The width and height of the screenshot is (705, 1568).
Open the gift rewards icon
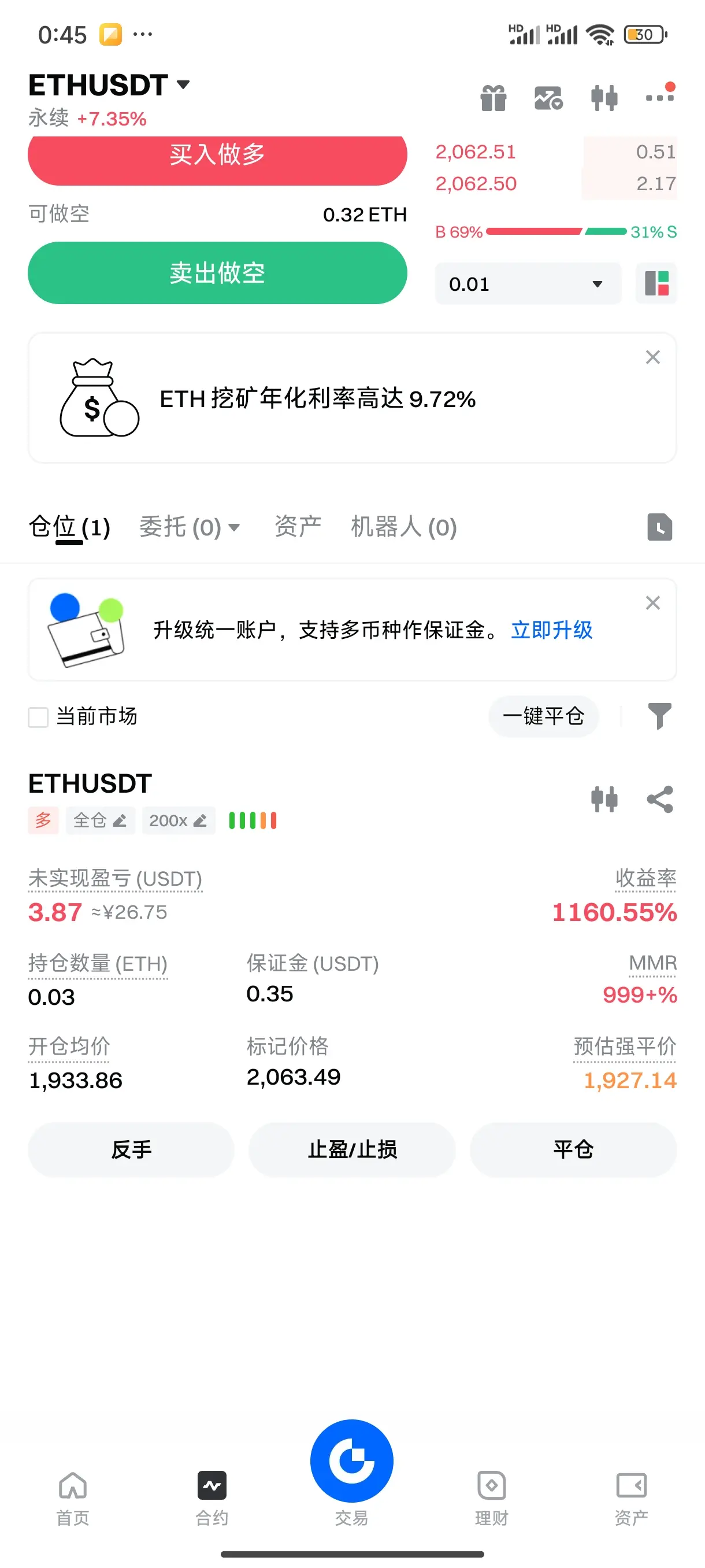coord(493,98)
